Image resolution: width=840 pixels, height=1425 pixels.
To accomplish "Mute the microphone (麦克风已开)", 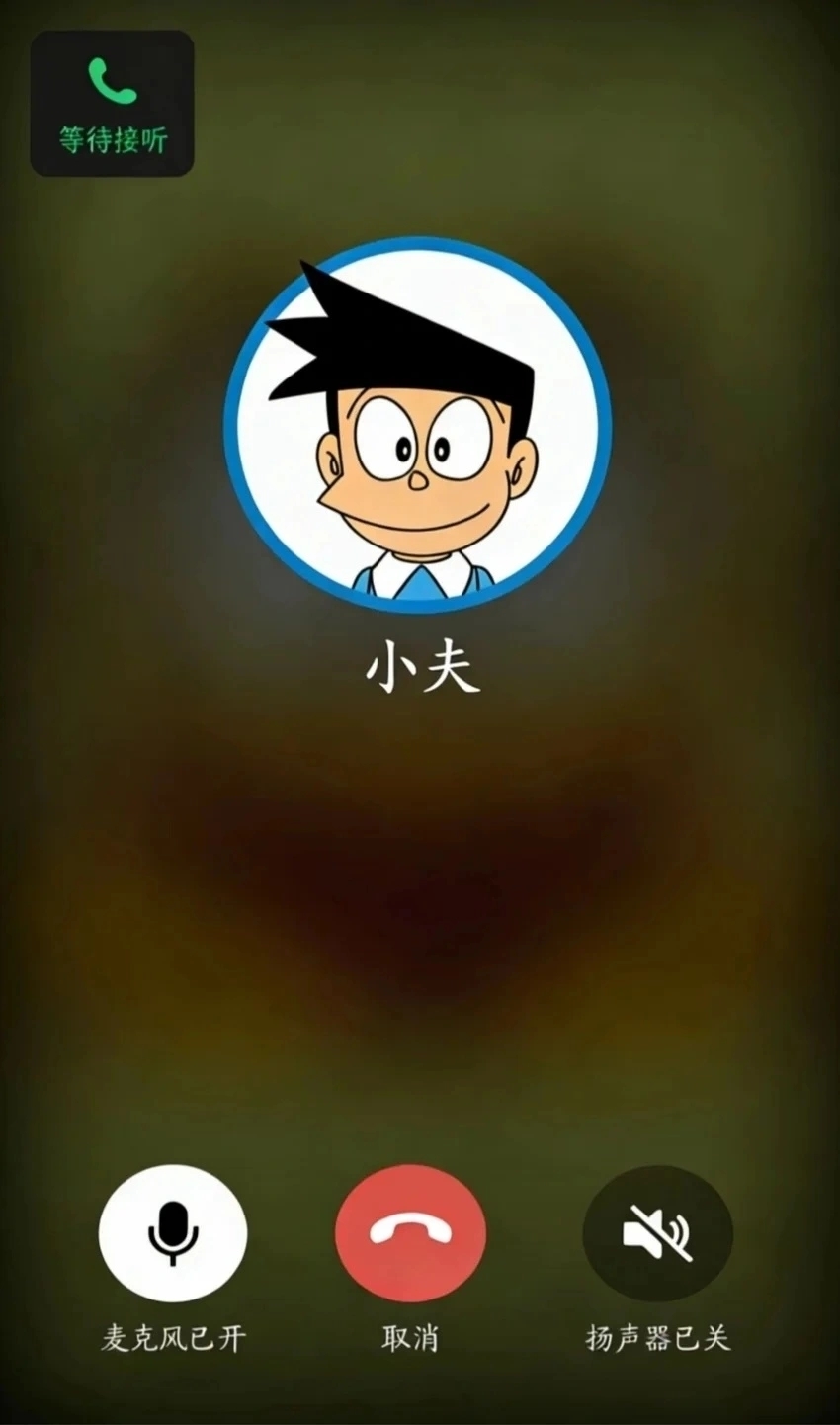I will [x=173, y=1232].
